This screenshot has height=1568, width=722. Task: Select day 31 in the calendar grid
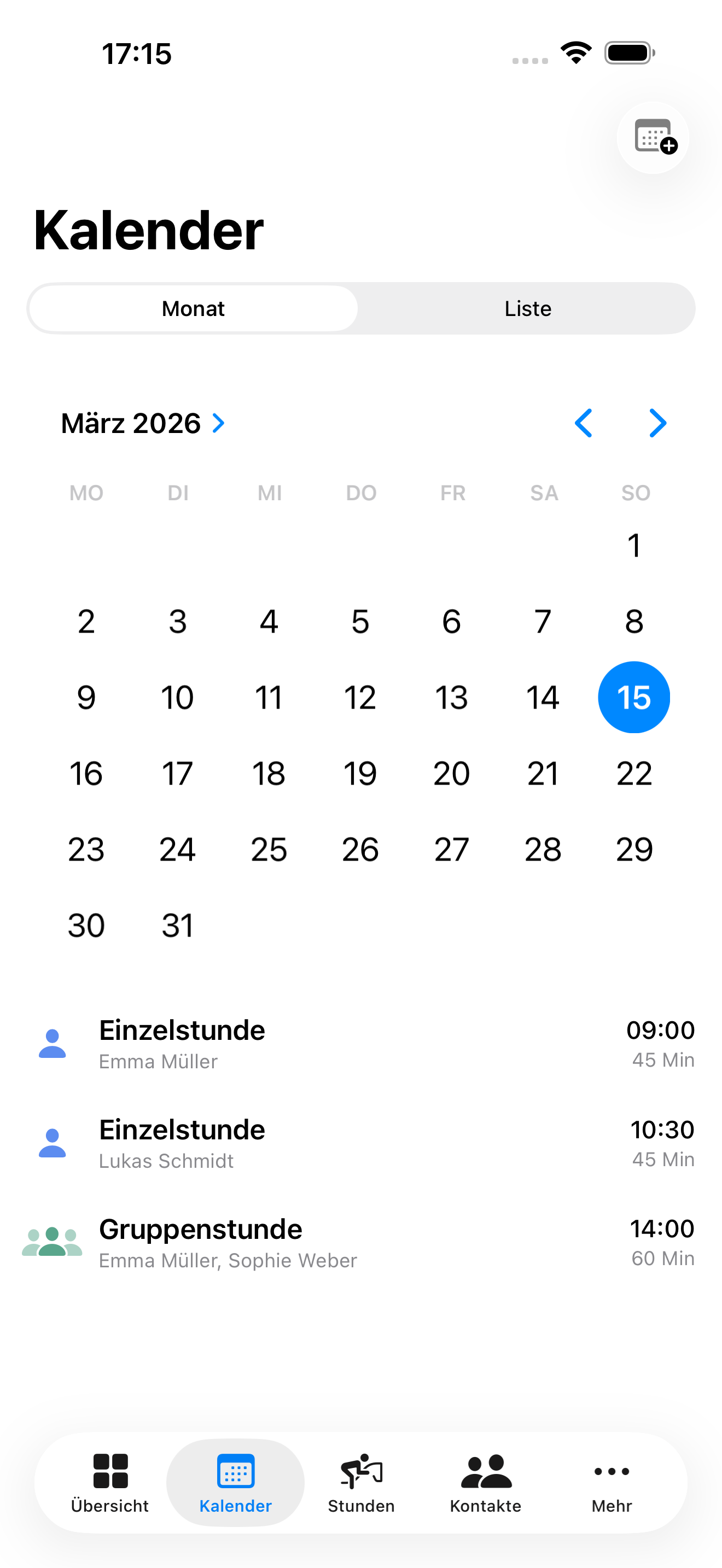coord(177,925)
